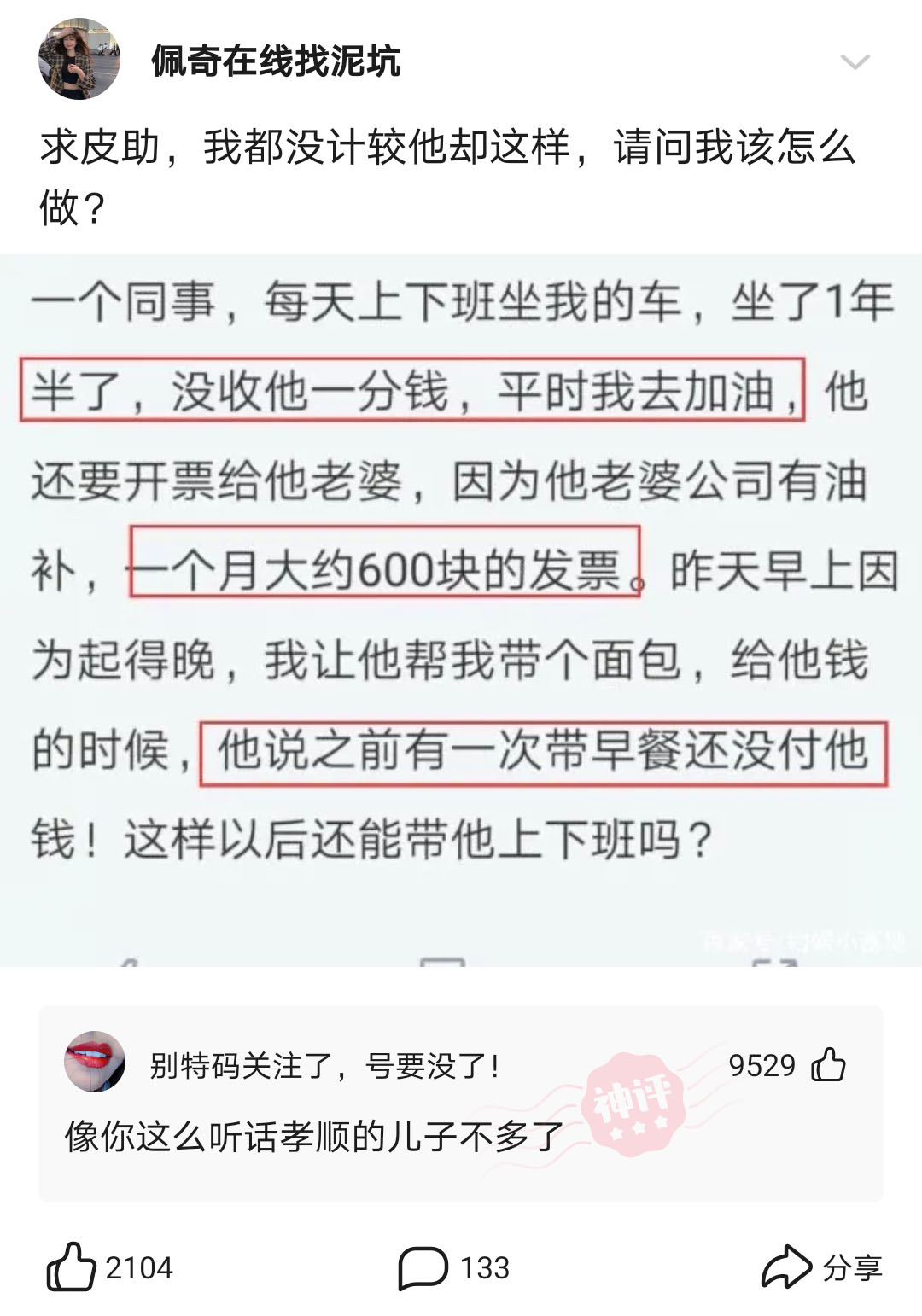Viewport: 922px width, 1316px height.
Task: View commenter 别特码关注了 avatar profile
Action: pyautogui.click(x=95, y=1062)
